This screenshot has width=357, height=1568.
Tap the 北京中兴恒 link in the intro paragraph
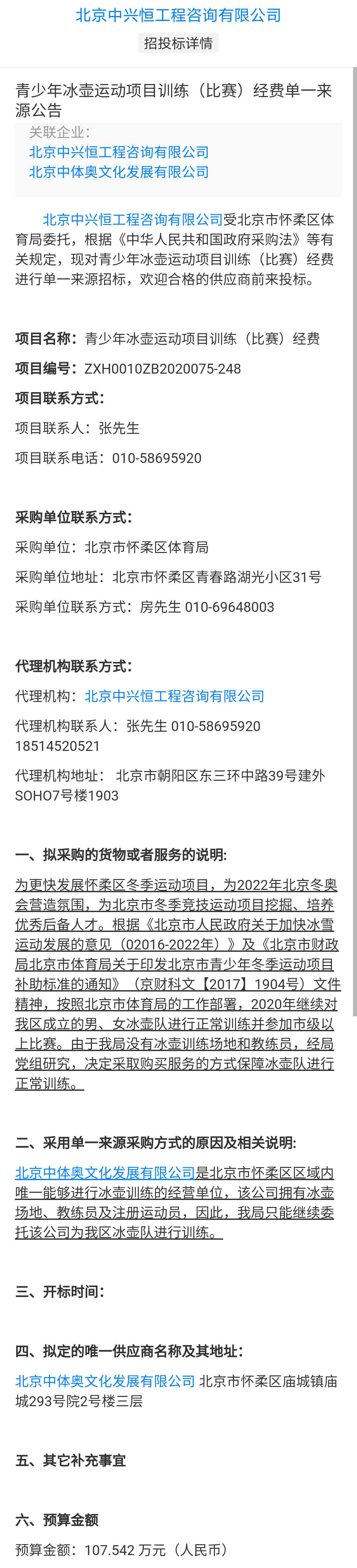(x=133, y=220)
